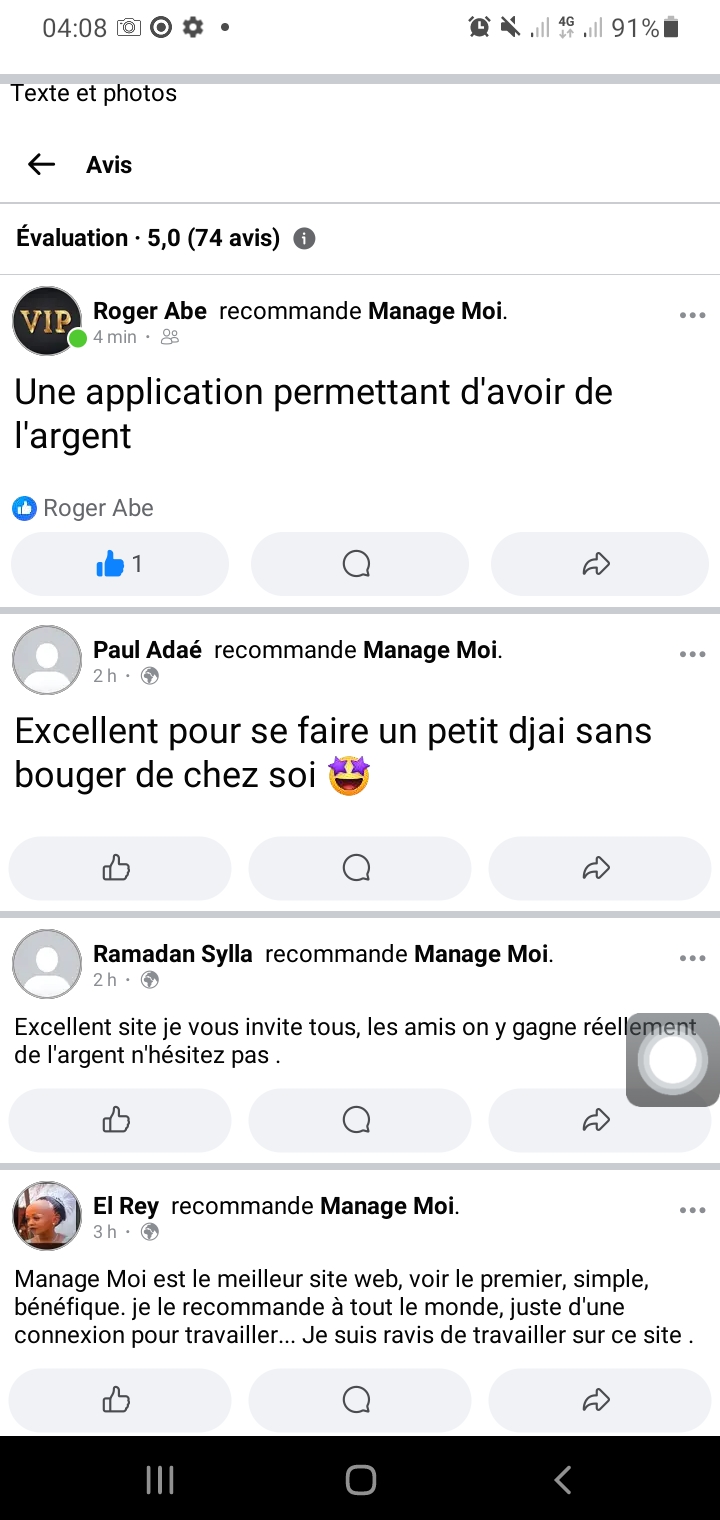Screen dimensions: 720x1520
Task: Like Paul Adaé's review
Action: 118,868
